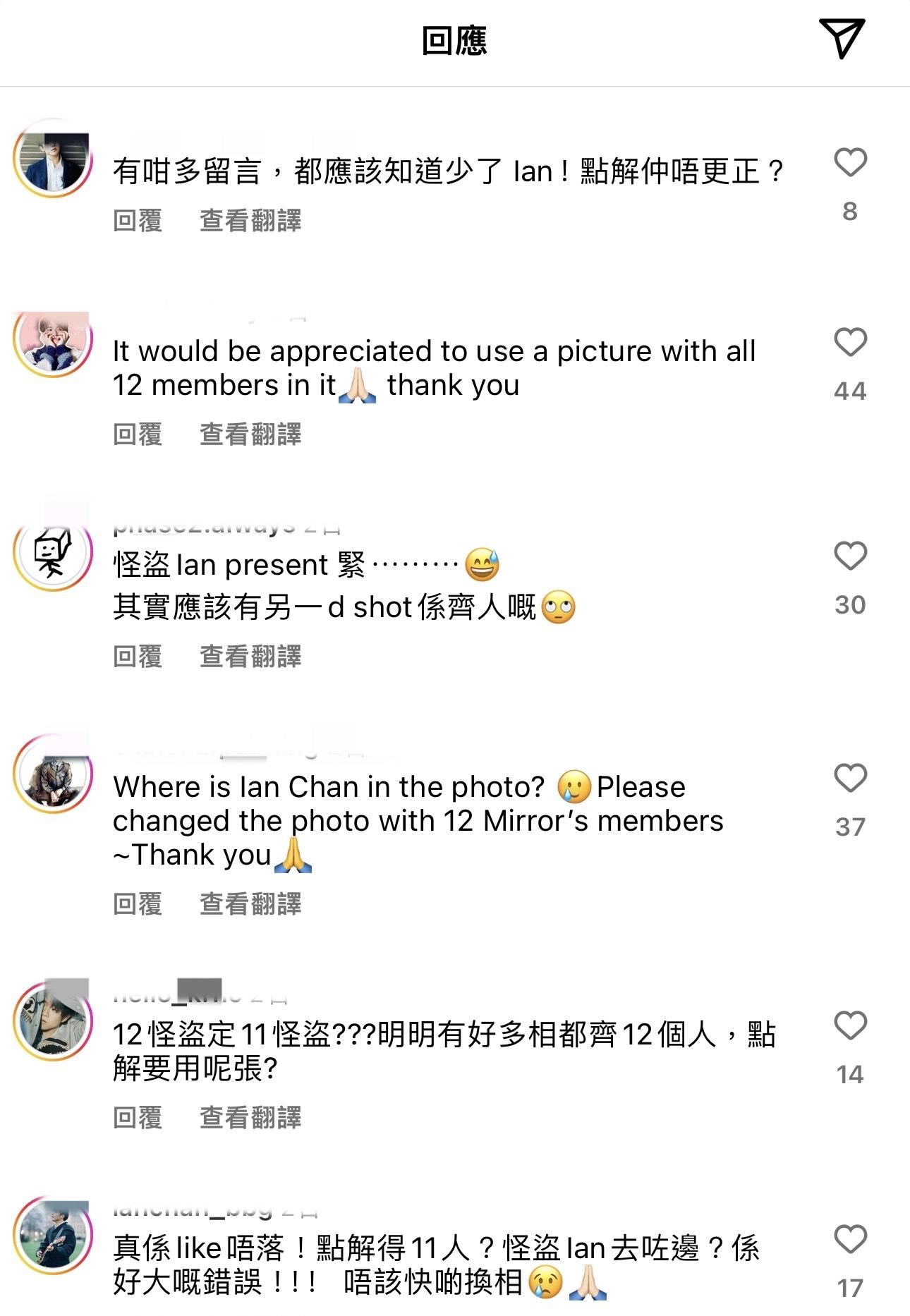This screenshot has width=910, height=1316.
Task: Open the direct share paper plane icon
Action: pyautogui.click(x=842, y=38)
